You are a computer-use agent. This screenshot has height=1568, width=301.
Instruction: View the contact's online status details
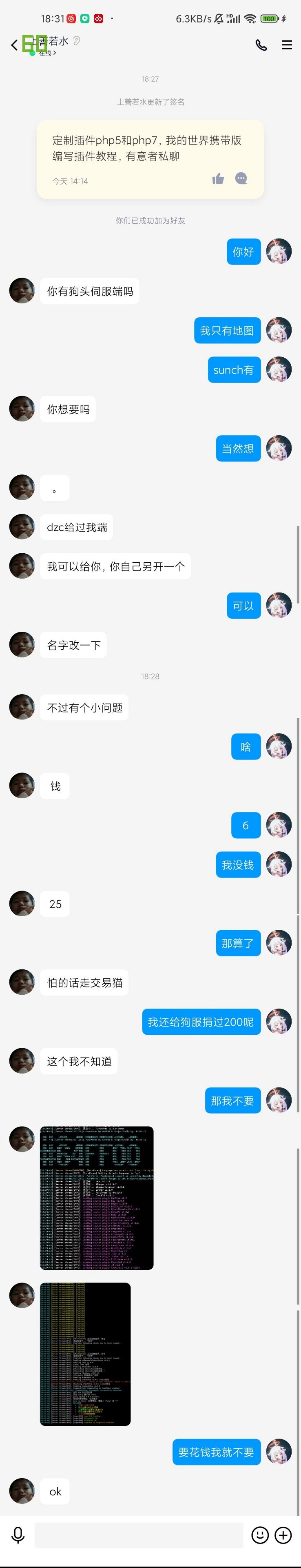point(47,53)
